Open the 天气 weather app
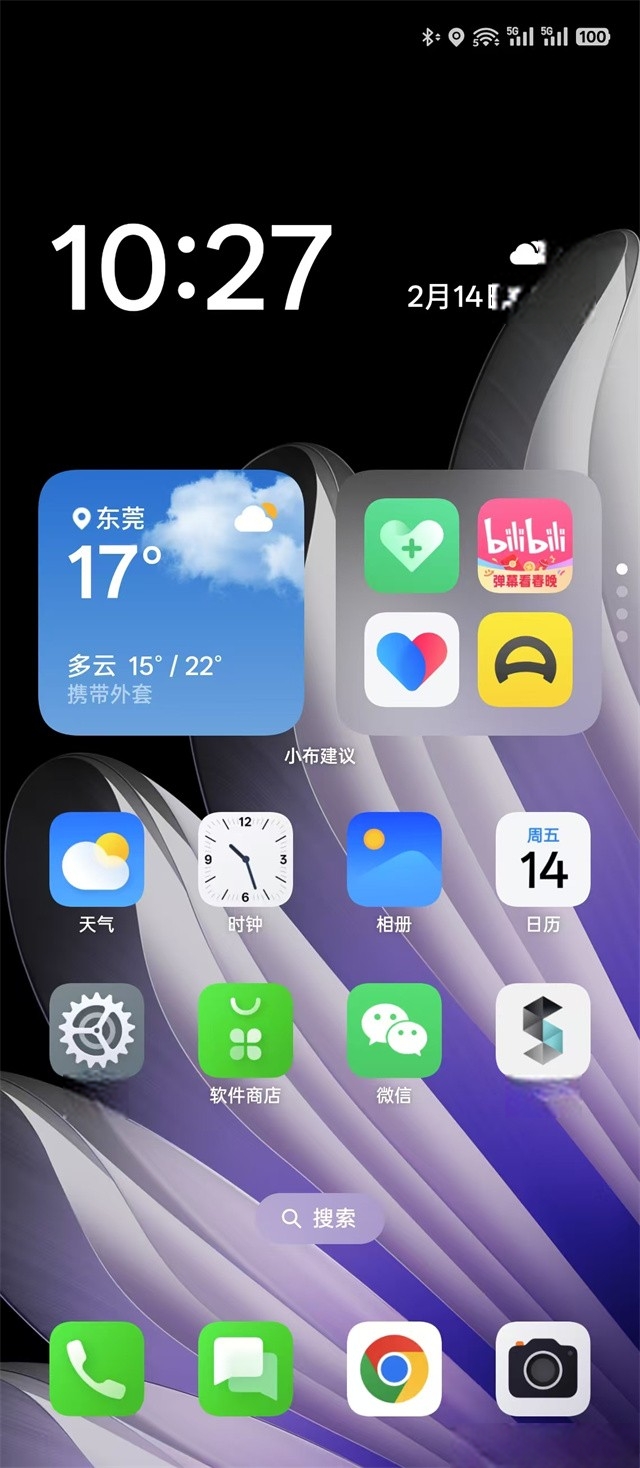The image size is (640, 1468). 97,859
